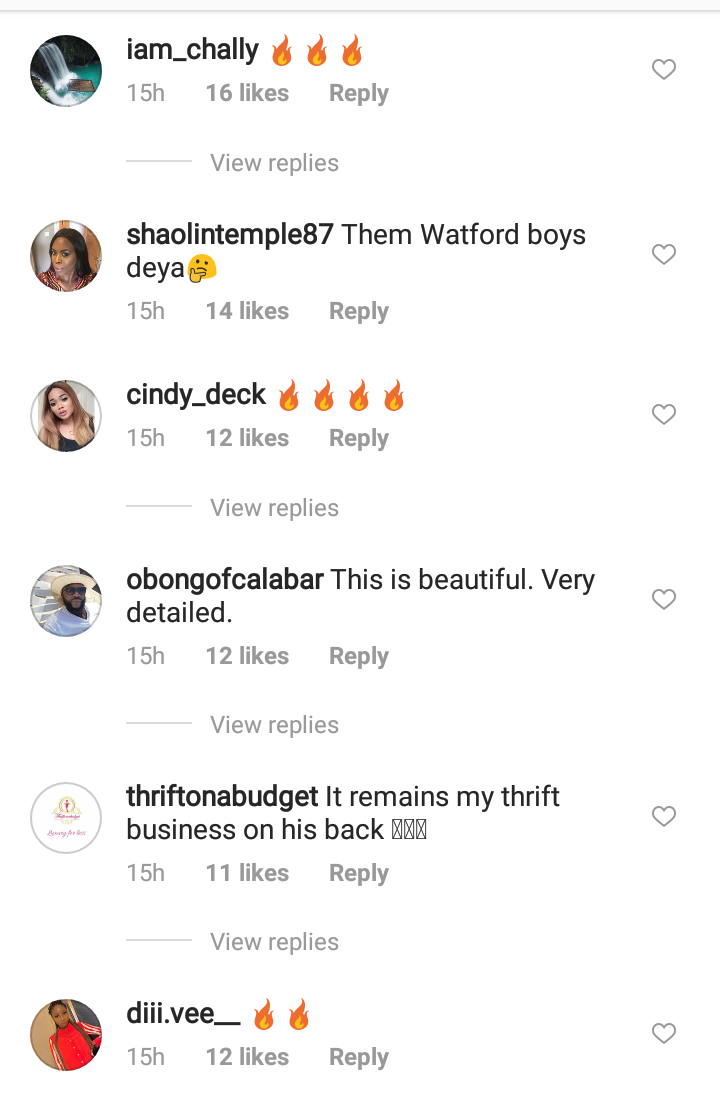Reply to shaolintemple87's comment
The height and width of the screenshot is (1103, 720).
[358, 311]
